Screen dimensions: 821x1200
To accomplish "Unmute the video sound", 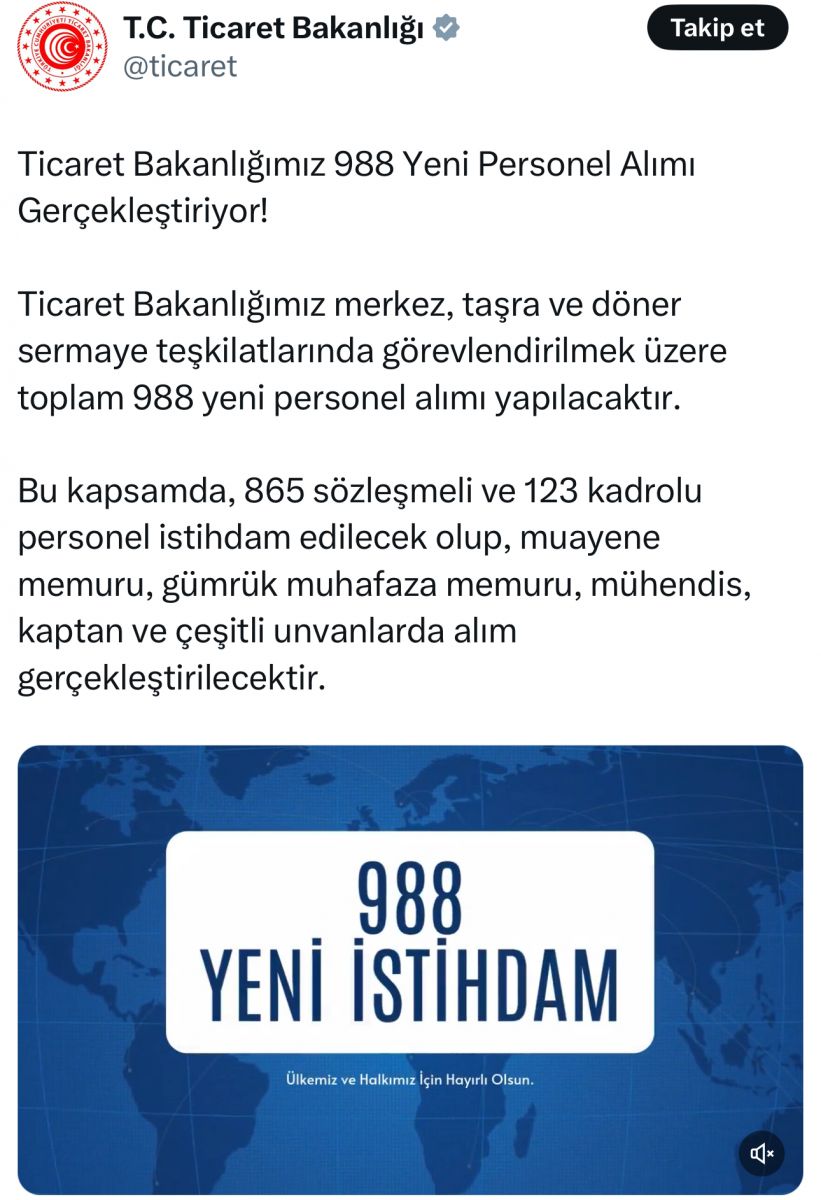I will pyautogui.click(x=762, y=1154).
